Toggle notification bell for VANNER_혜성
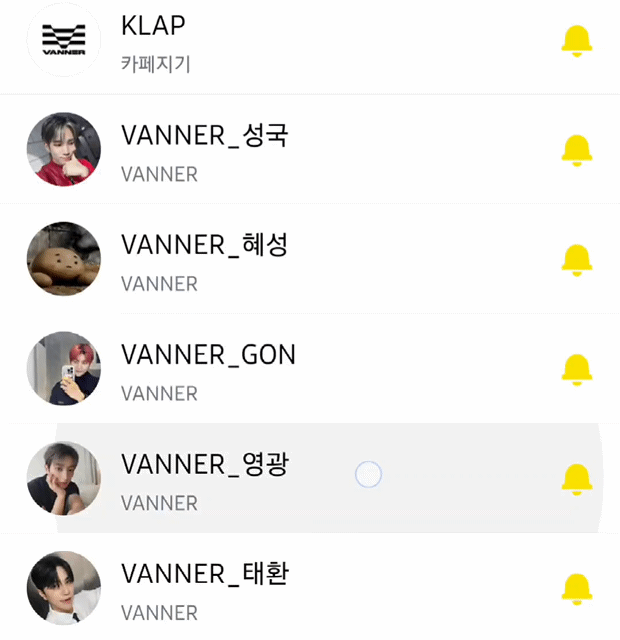This screenshot has height=640, width=620. coord(576,260)
